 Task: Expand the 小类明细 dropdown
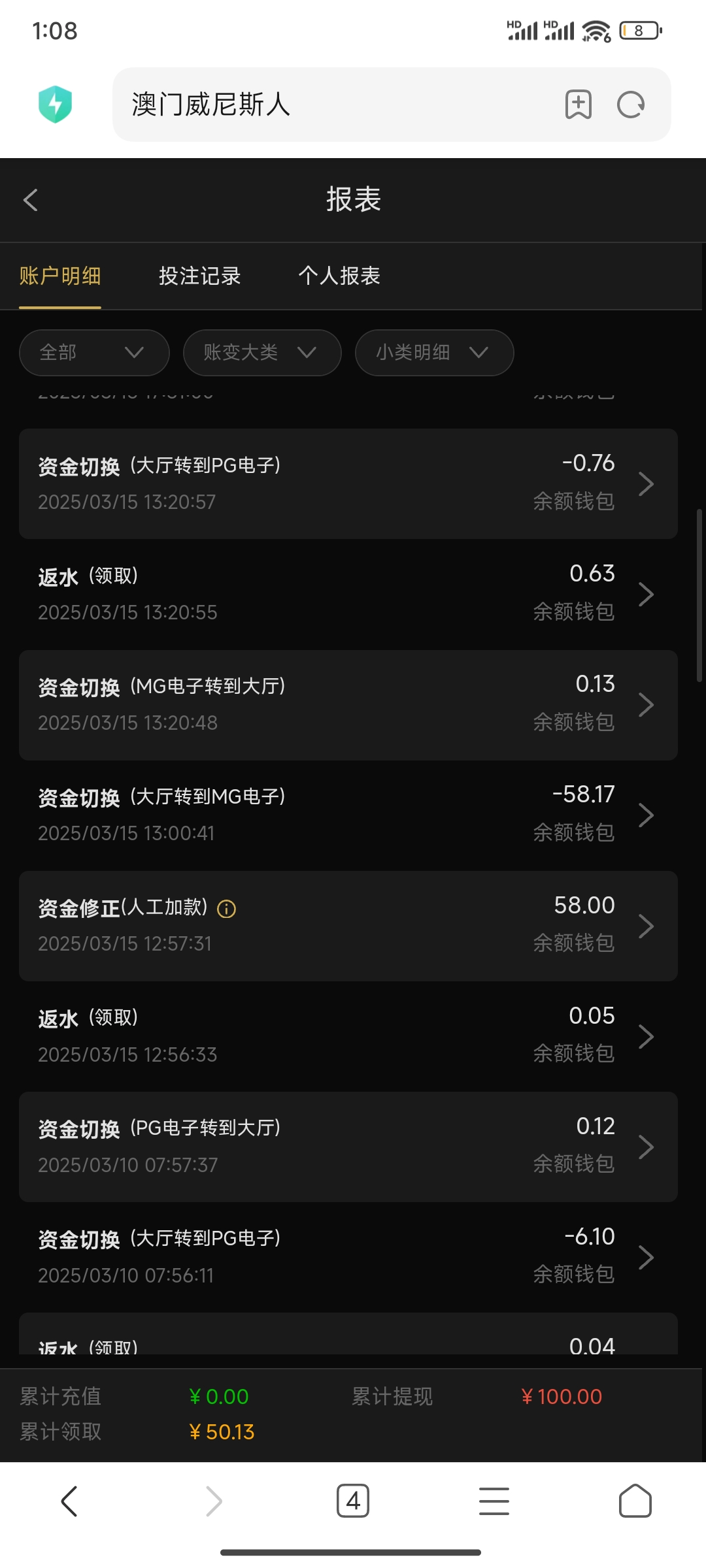pos(434,353)
